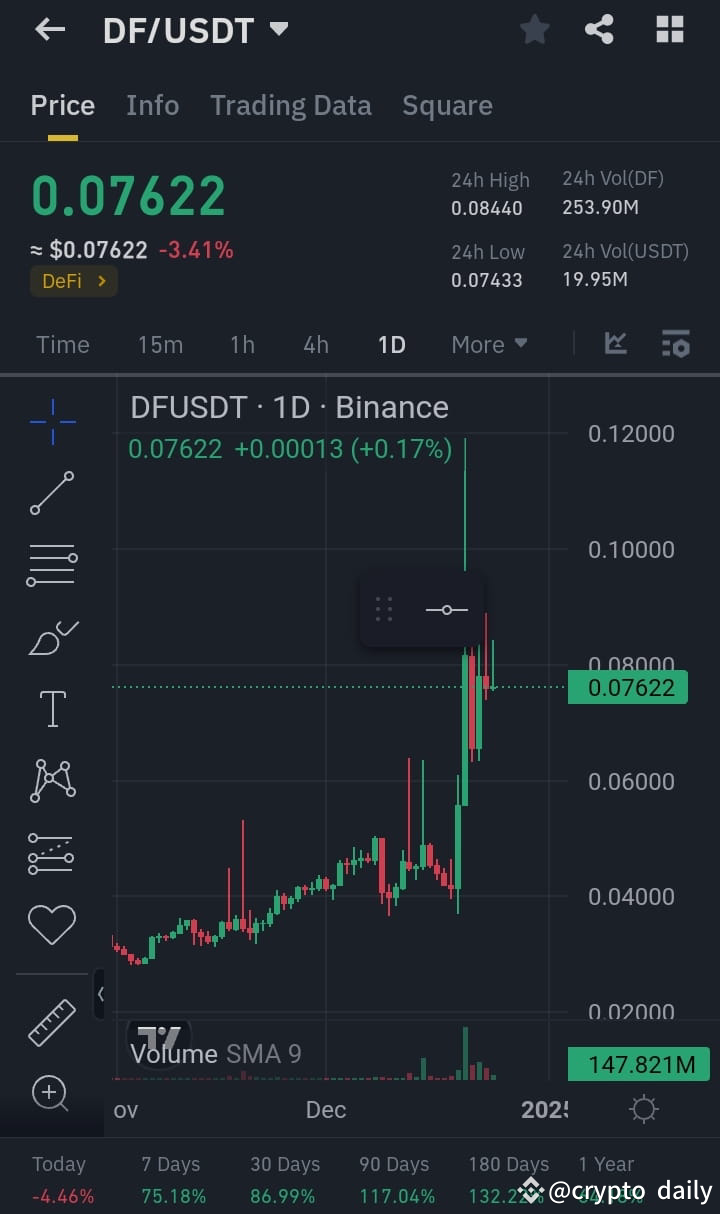Select the 4h timeframe

pos(315,343)
